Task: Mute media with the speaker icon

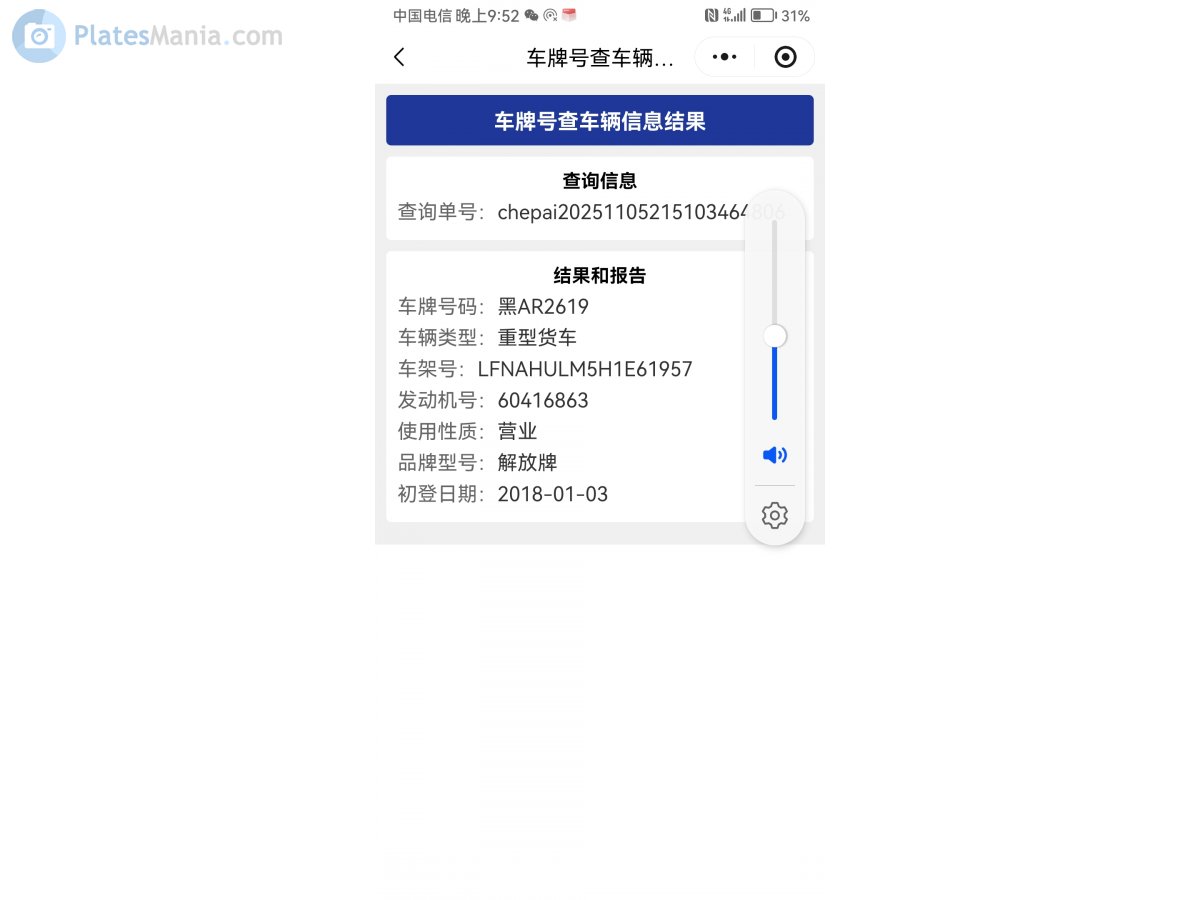Action: click(x=774, y=456)
